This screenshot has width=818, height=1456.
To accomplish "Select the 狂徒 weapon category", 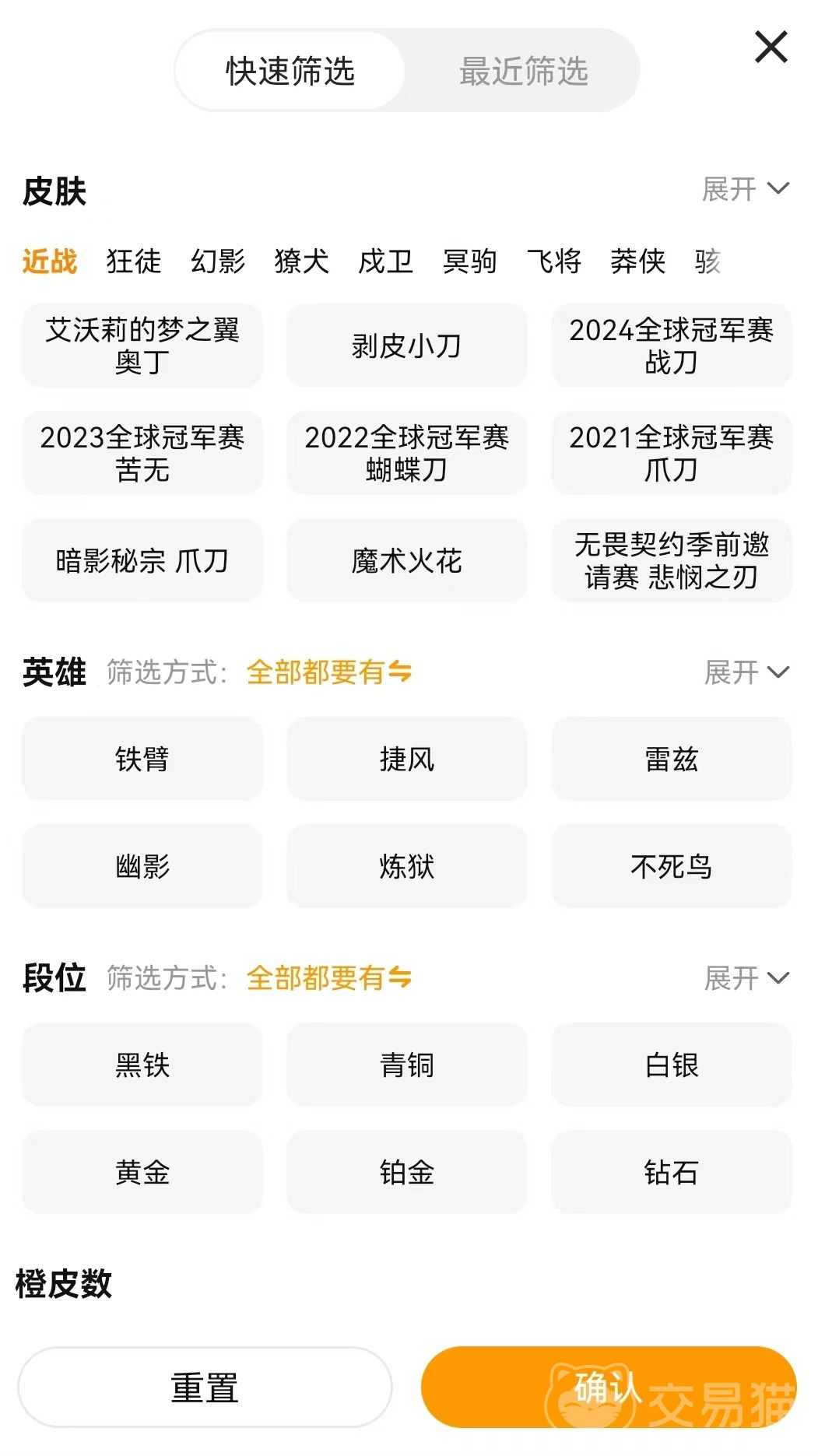I will click(x=134, y=261).
